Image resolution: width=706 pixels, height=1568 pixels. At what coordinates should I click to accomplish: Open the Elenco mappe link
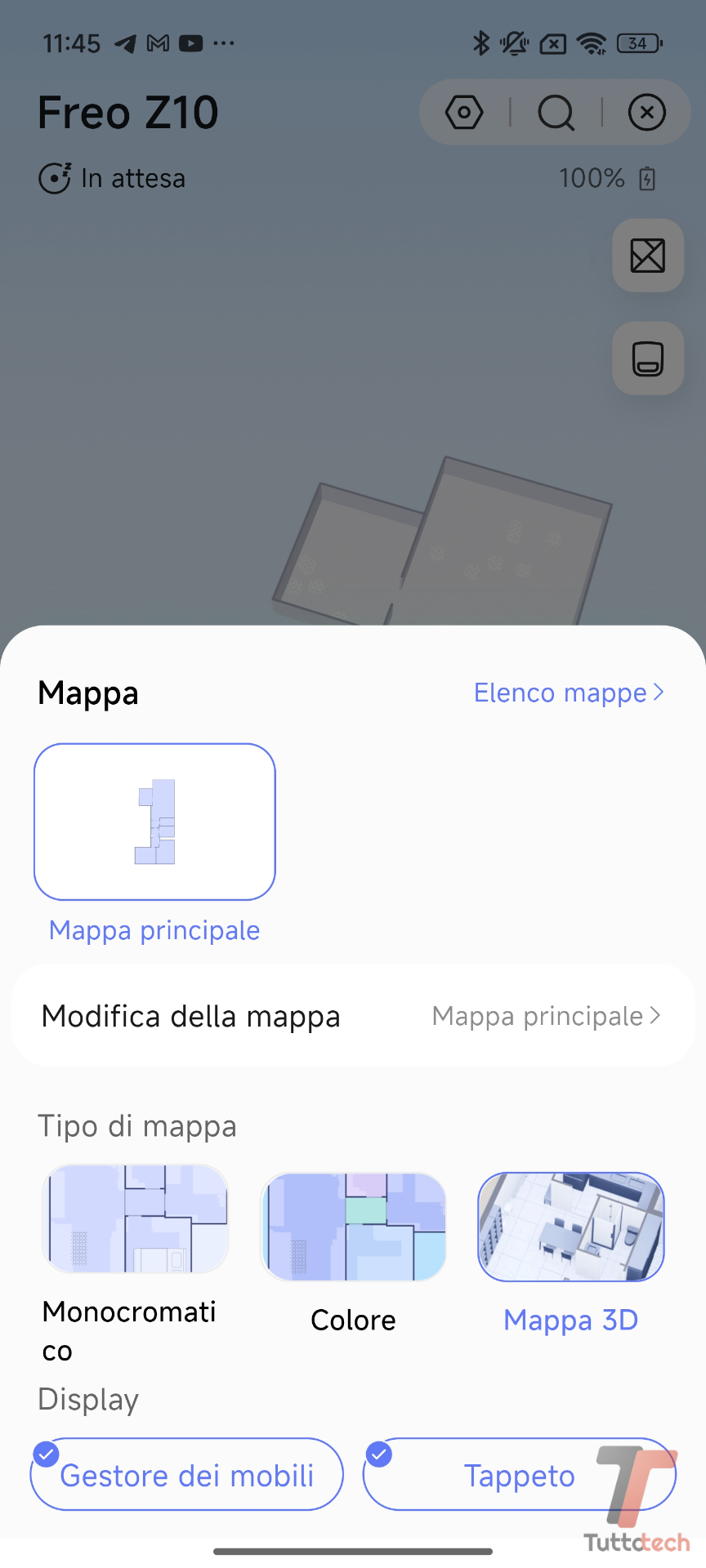point(569,693)
